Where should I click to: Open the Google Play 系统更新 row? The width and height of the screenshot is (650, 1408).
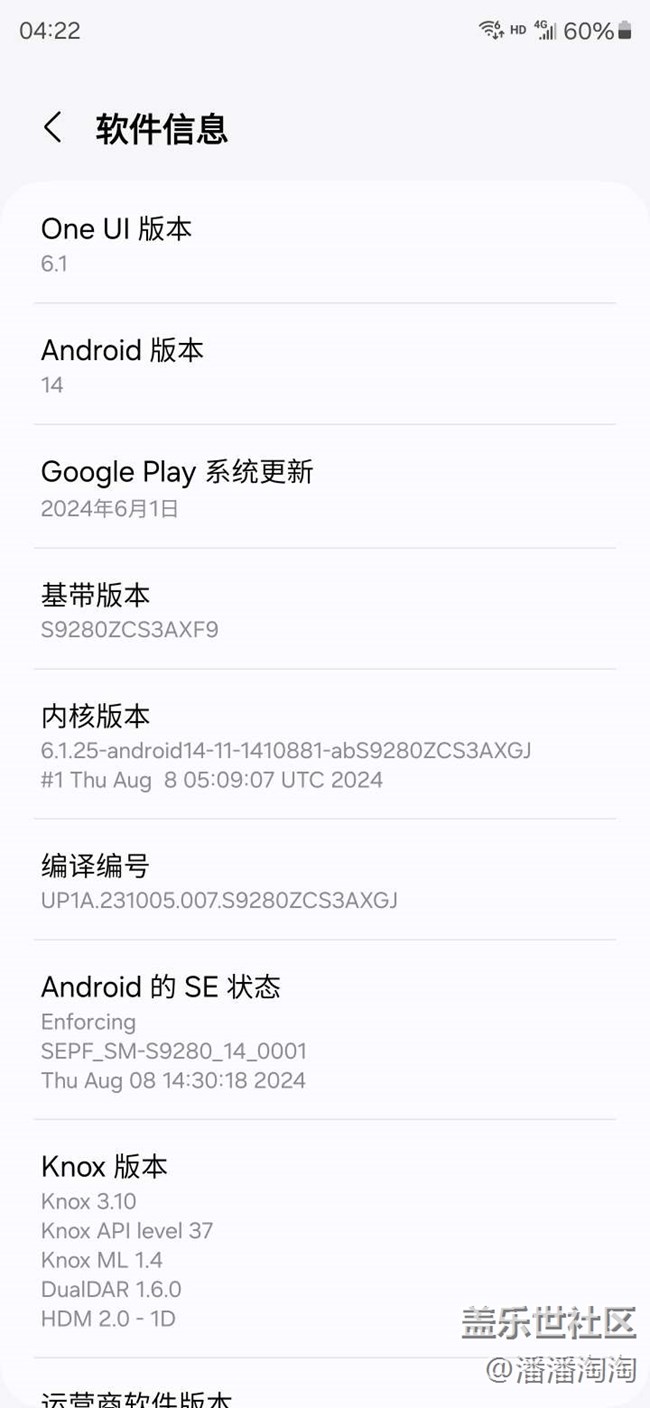324,488
